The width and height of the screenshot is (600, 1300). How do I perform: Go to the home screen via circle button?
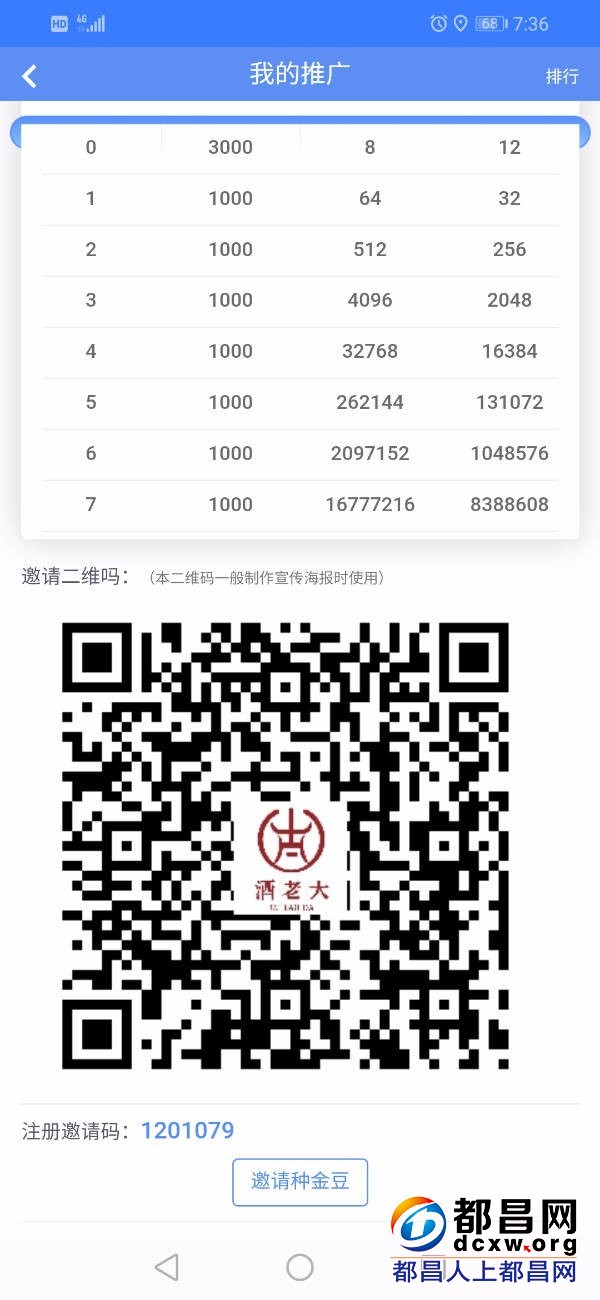pyautogui.click(x=300, y=1268)
